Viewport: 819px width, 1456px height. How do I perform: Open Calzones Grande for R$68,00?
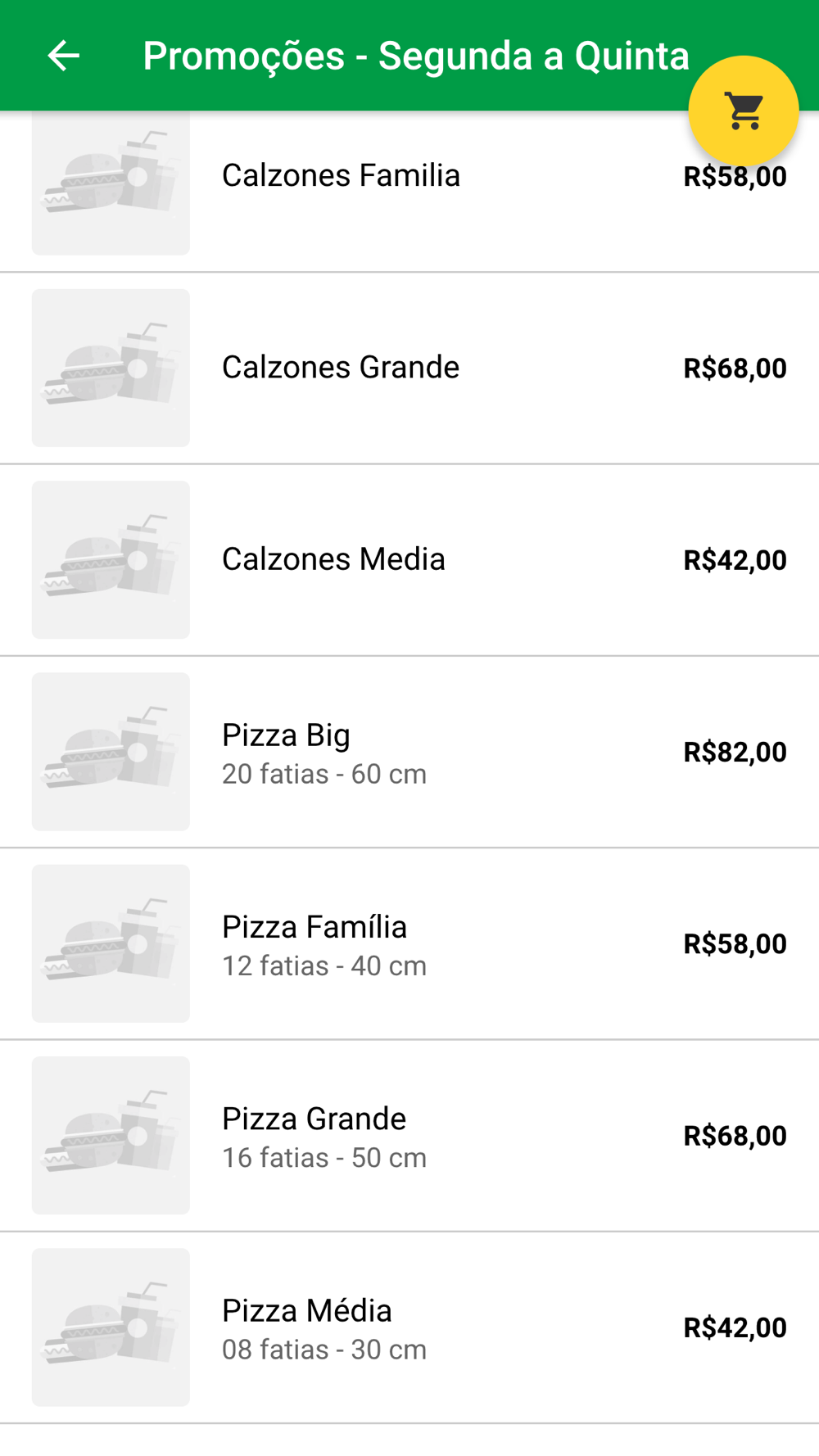[341, 368]
